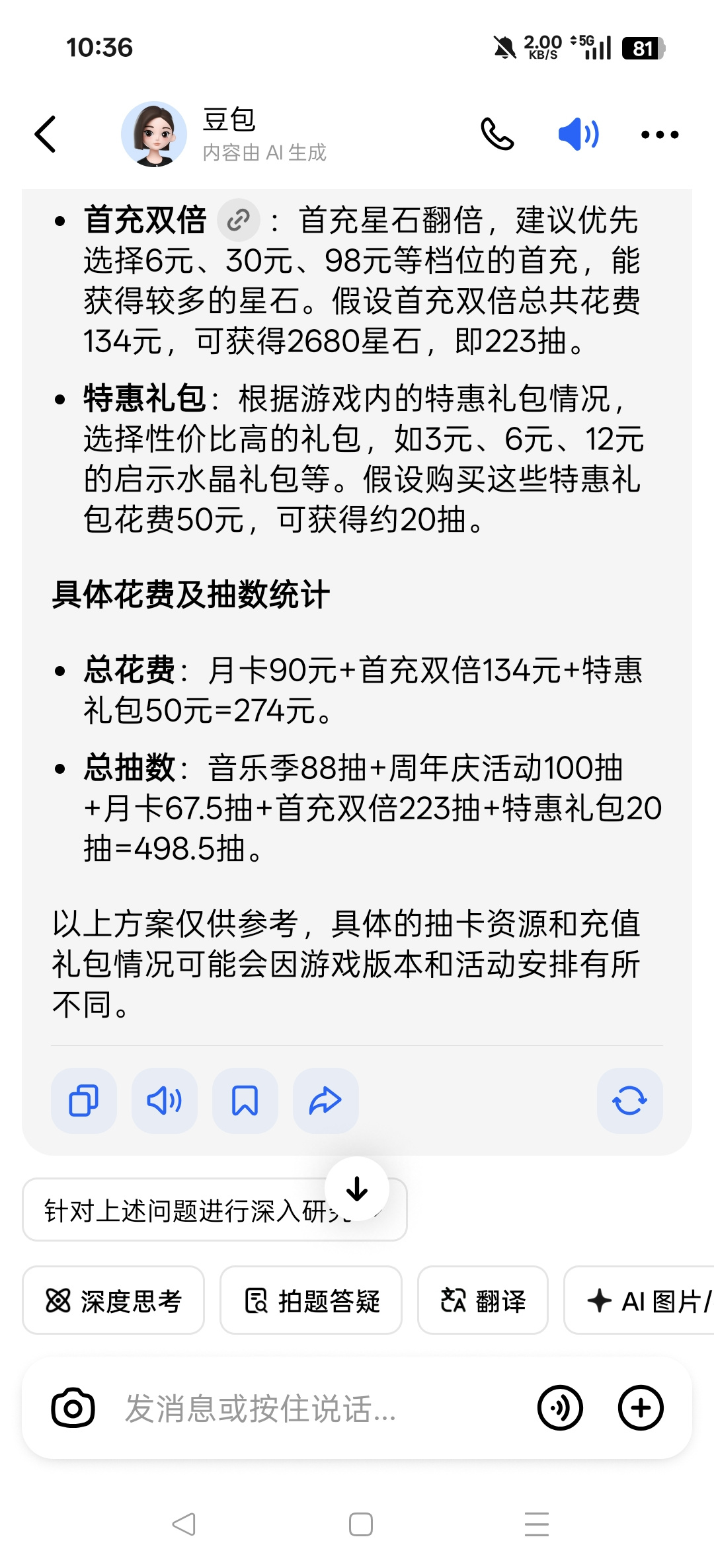Open the 豆包 avatar profile

(154, 134)
